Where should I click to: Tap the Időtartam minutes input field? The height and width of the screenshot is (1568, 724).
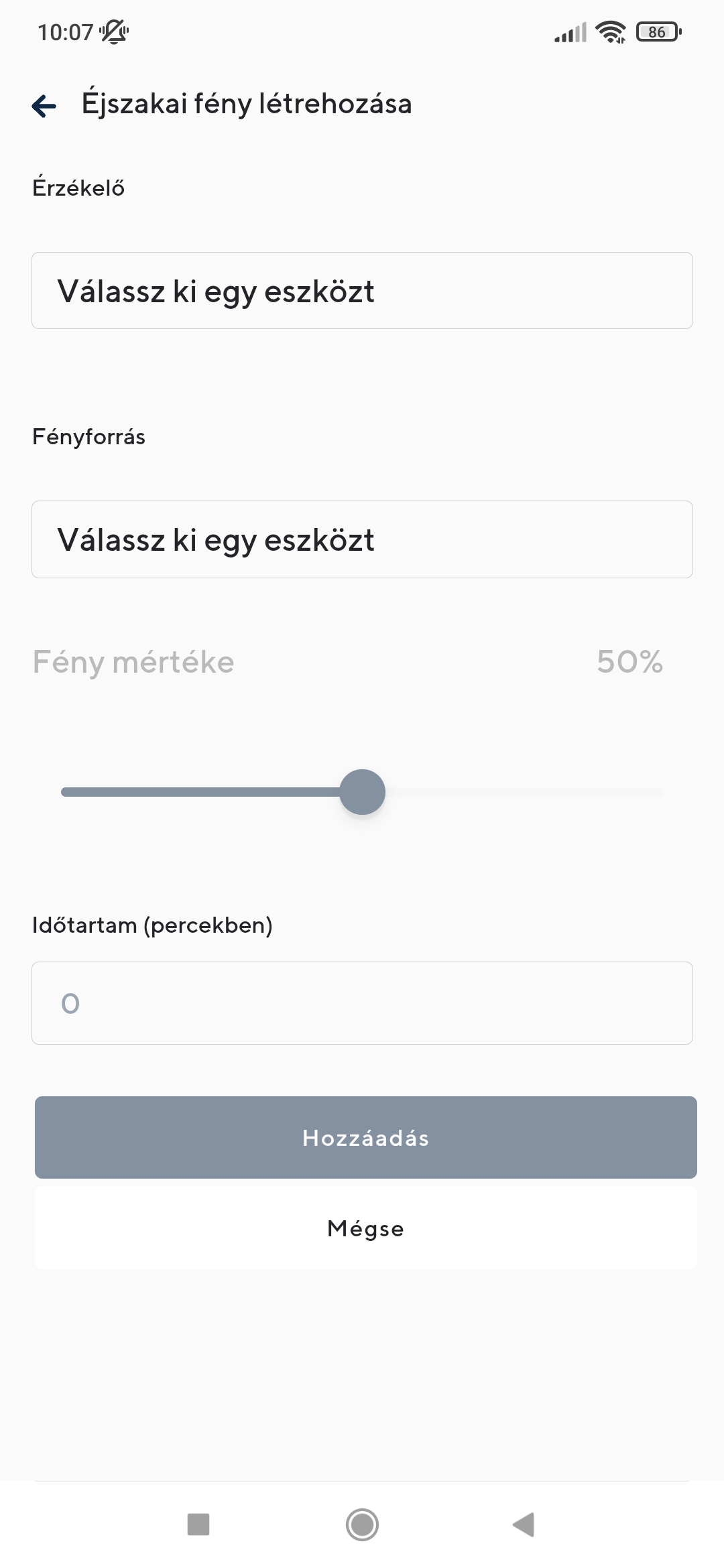pos(362,1003)
